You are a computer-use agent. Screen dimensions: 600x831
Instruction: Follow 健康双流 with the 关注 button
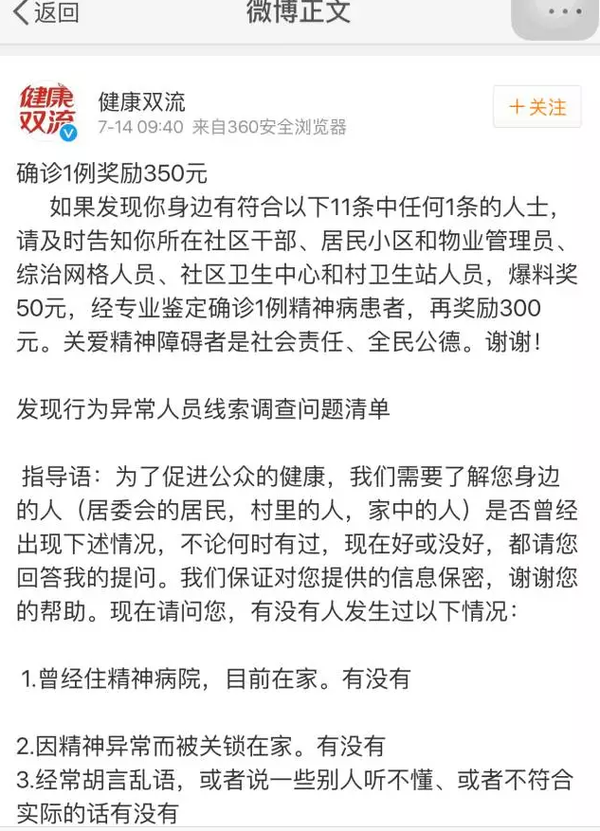[x=537, y=106]
